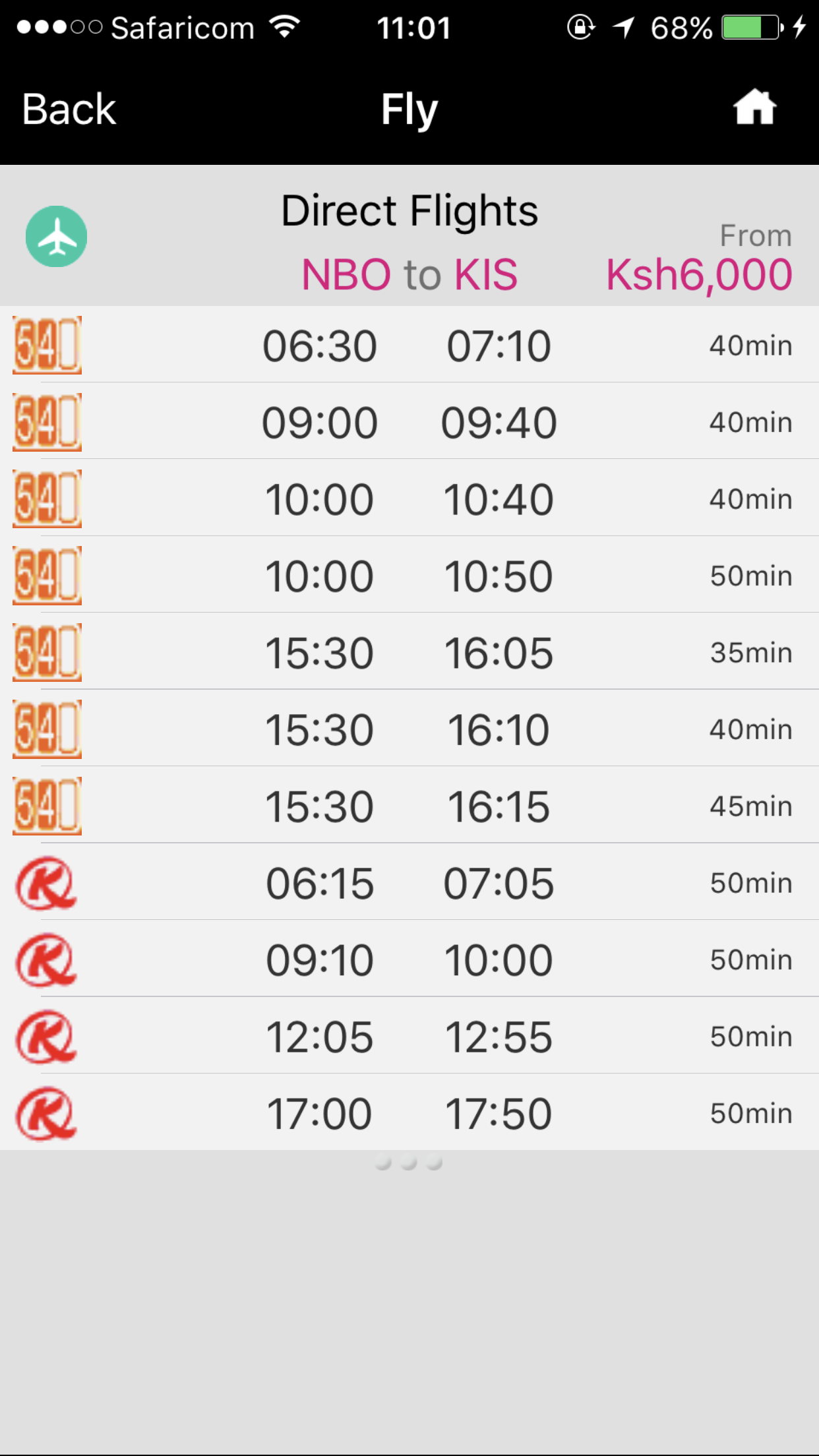
Task: Pick the 10:00 to 10:50 flight
Action: (x=409, y=576)
